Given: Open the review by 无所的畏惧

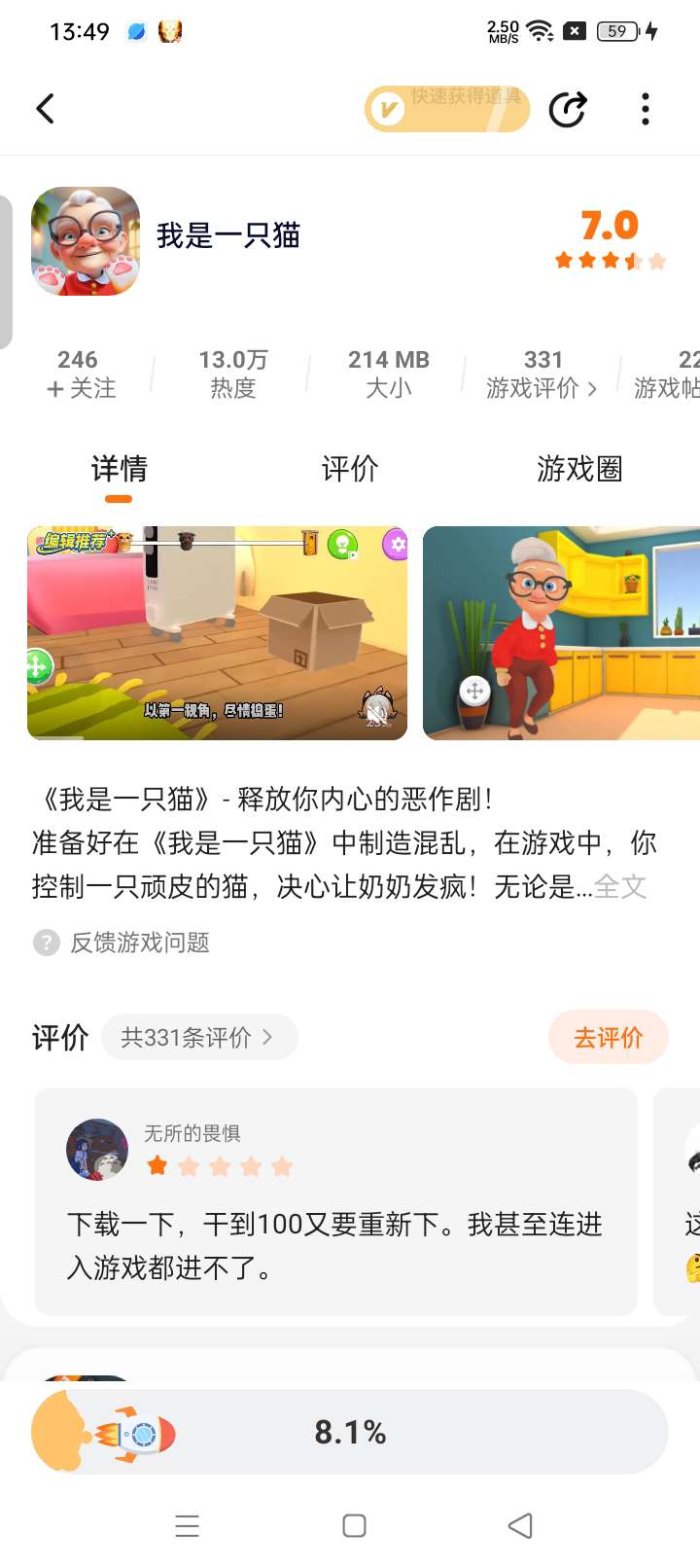Looking at the screenshot, I should tap(335, 1201).
